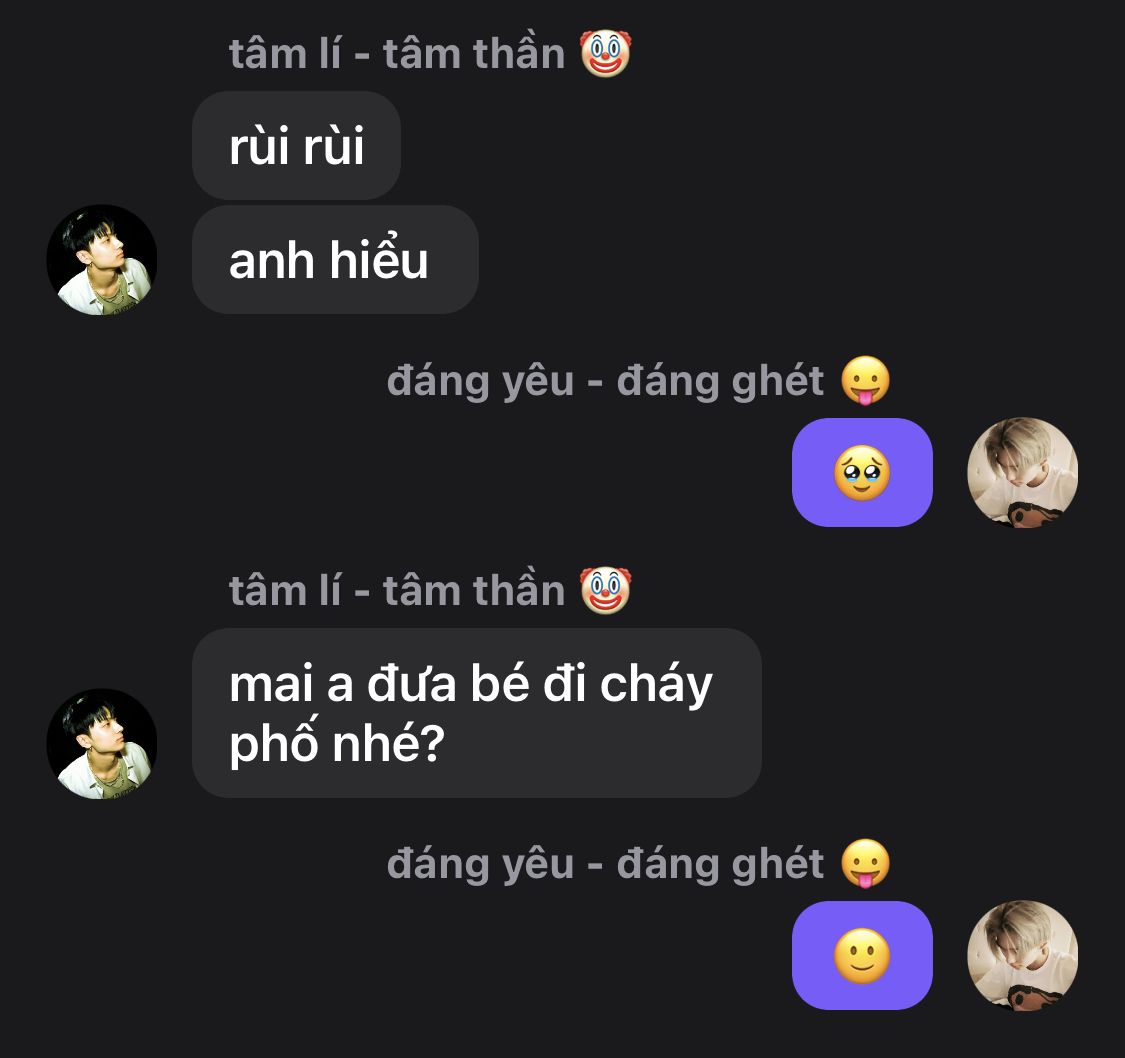Viewport: 1125px width, 1058px height.
Task: Open avatar next to pleading face emoji message
Action: click(1022, 473)
